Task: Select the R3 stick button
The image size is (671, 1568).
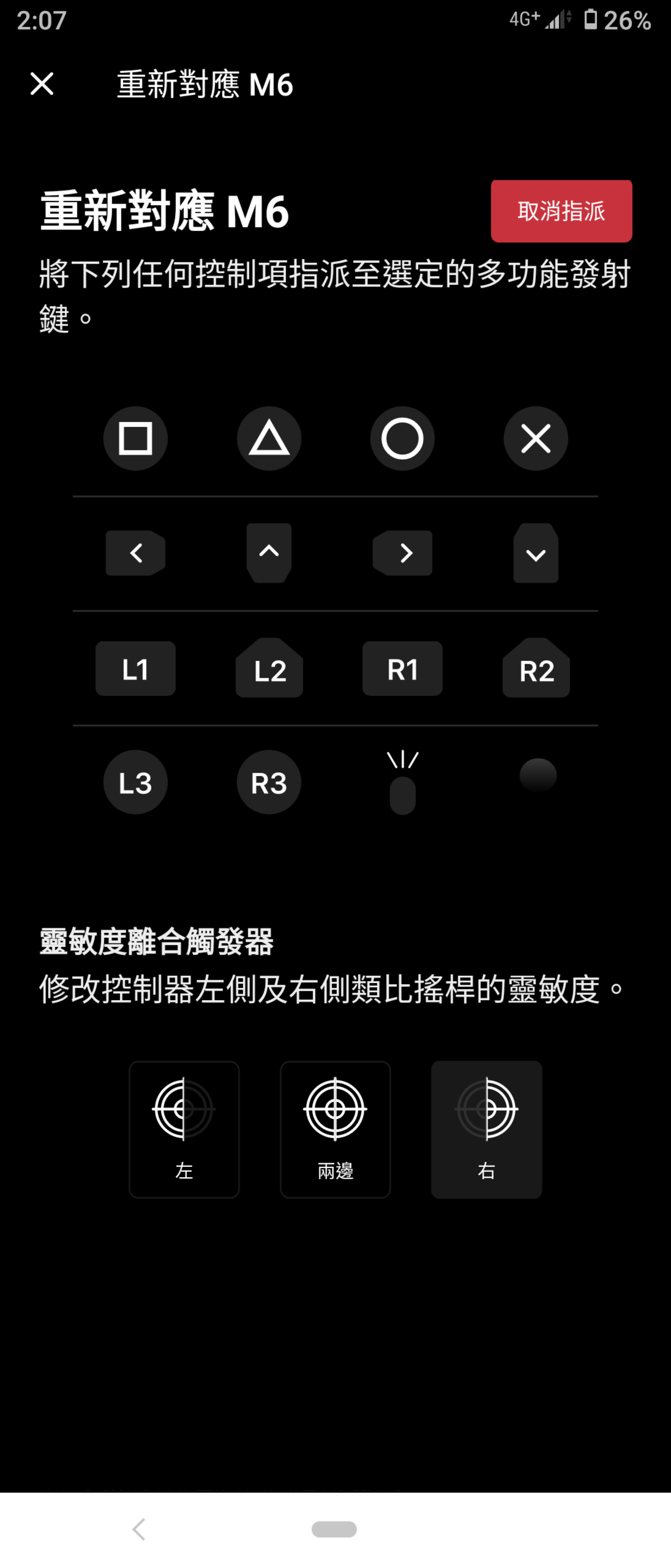Action: pos(269,782)
